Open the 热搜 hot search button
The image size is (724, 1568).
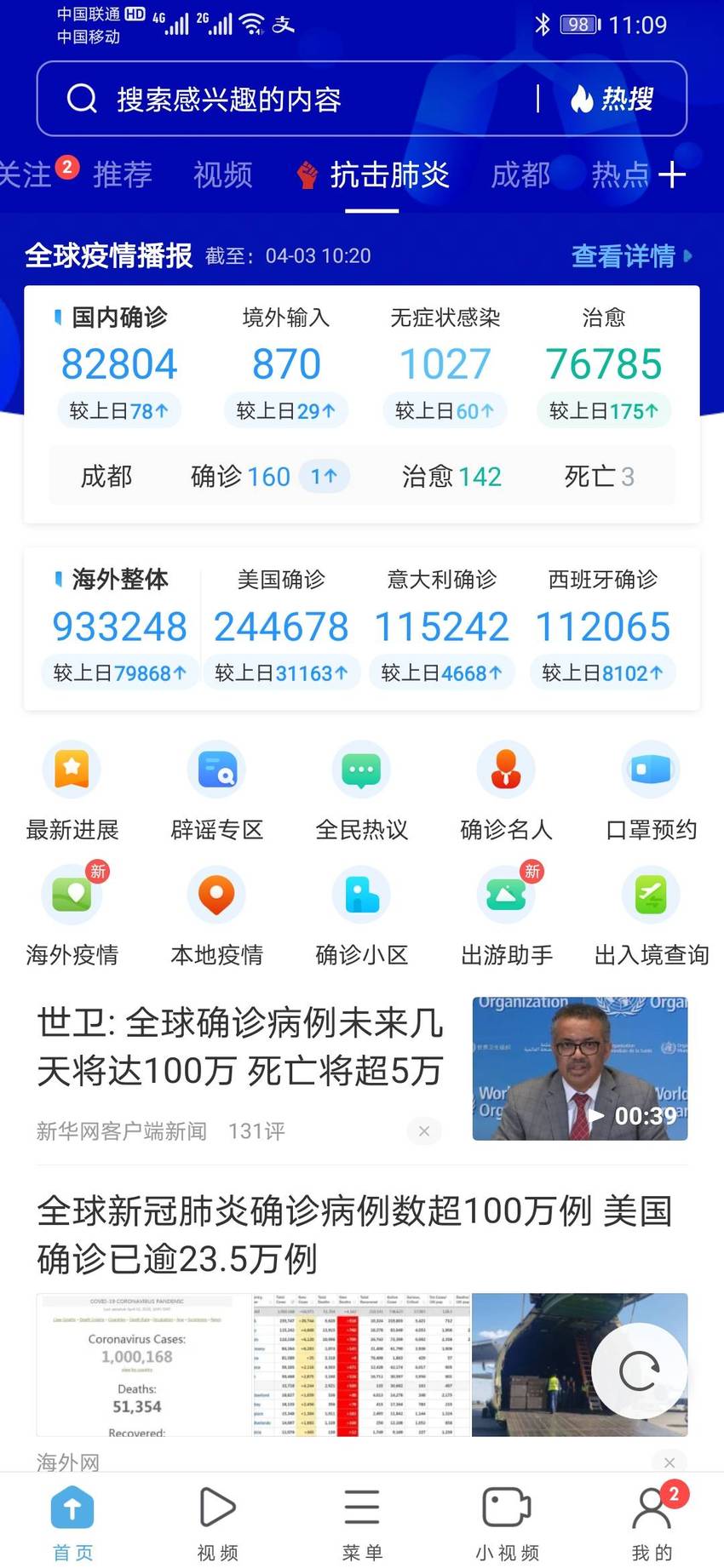coord(612,99)
